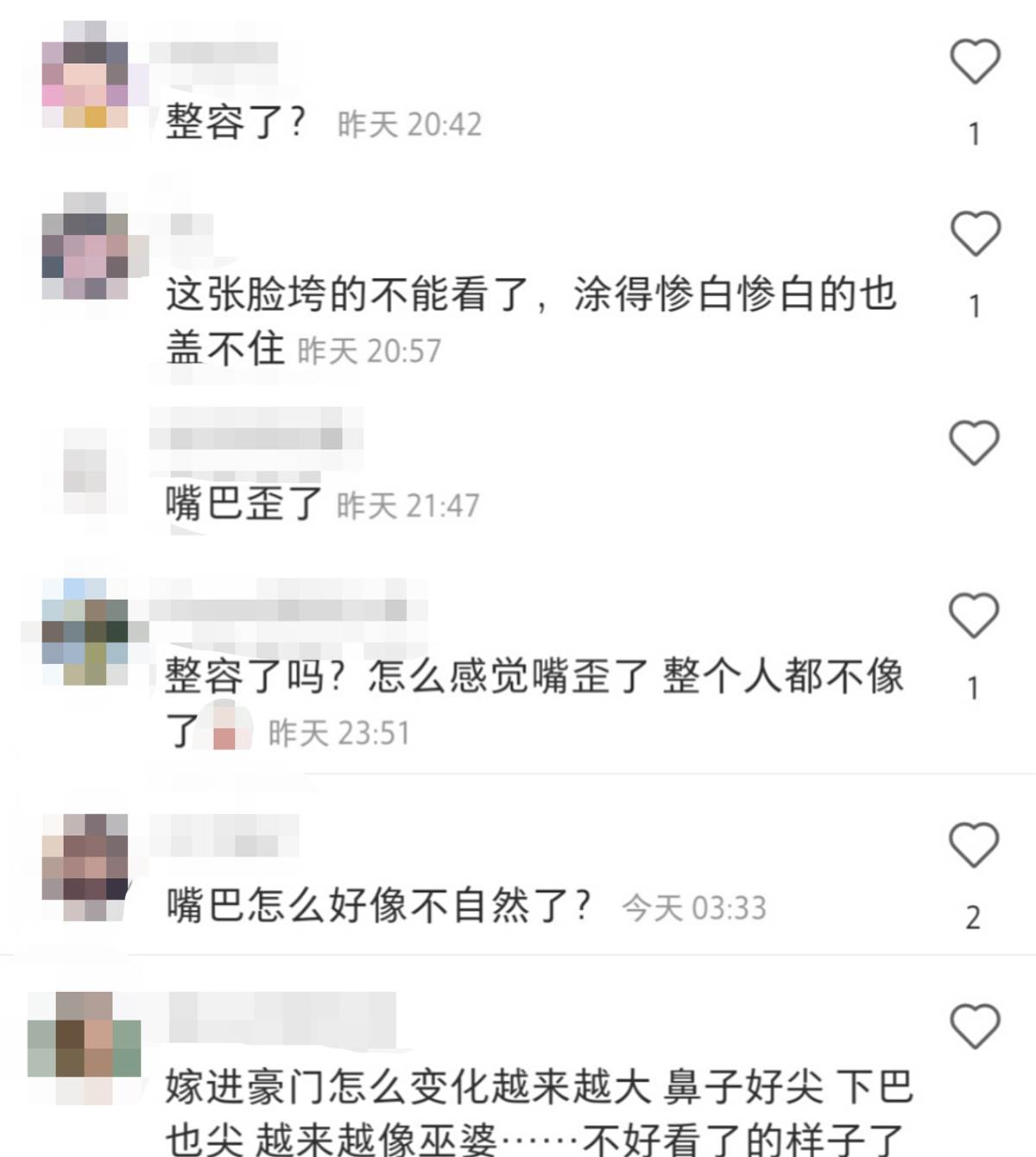
Task: Like the "嘴巴歪了" comment from 21:47
Action: (x=974, y=443)
